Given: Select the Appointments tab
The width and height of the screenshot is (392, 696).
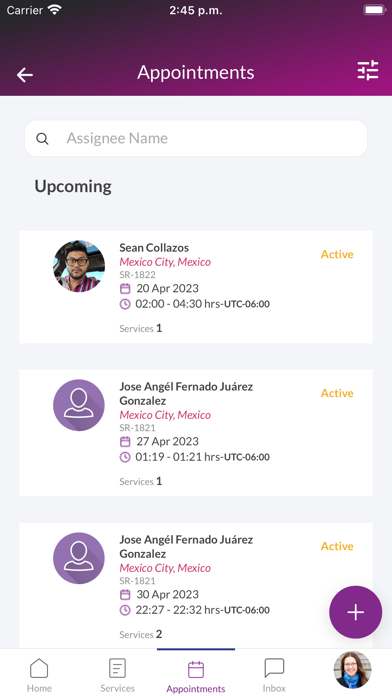Looking at the screenshot, I should (x=196, y=676).
